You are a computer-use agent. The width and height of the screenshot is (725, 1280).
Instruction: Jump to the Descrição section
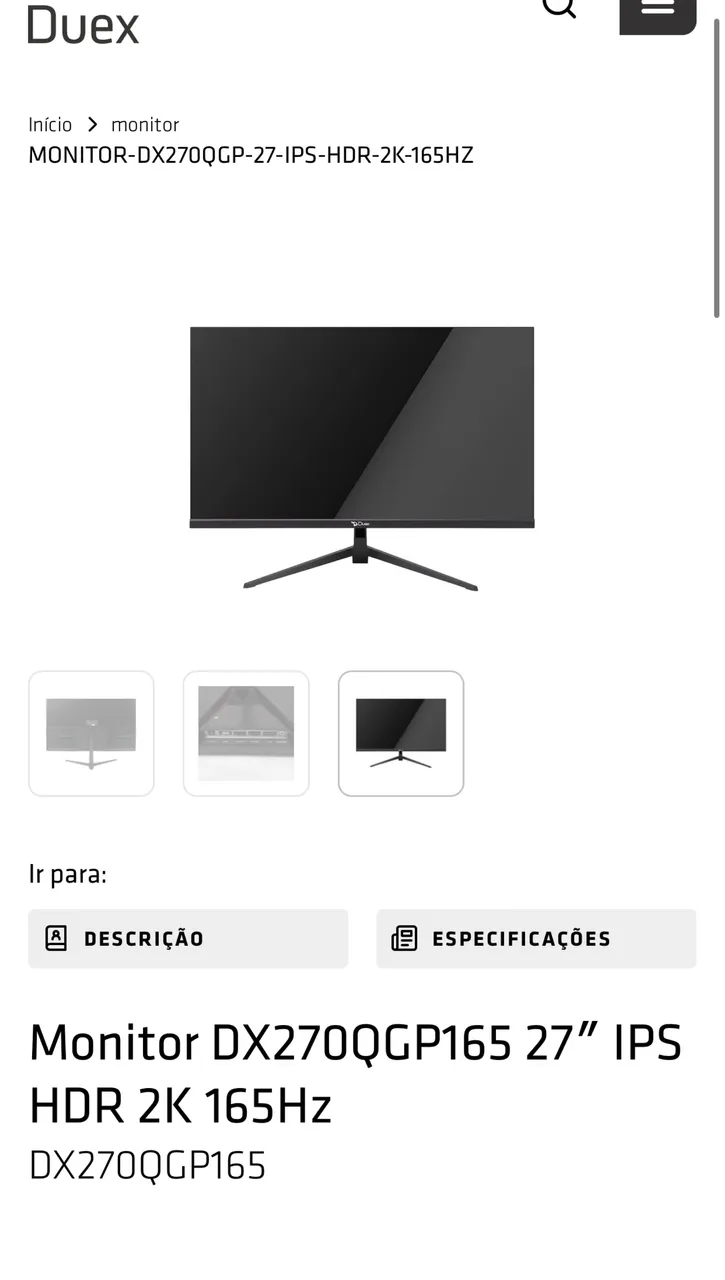[x=188, y=938]
